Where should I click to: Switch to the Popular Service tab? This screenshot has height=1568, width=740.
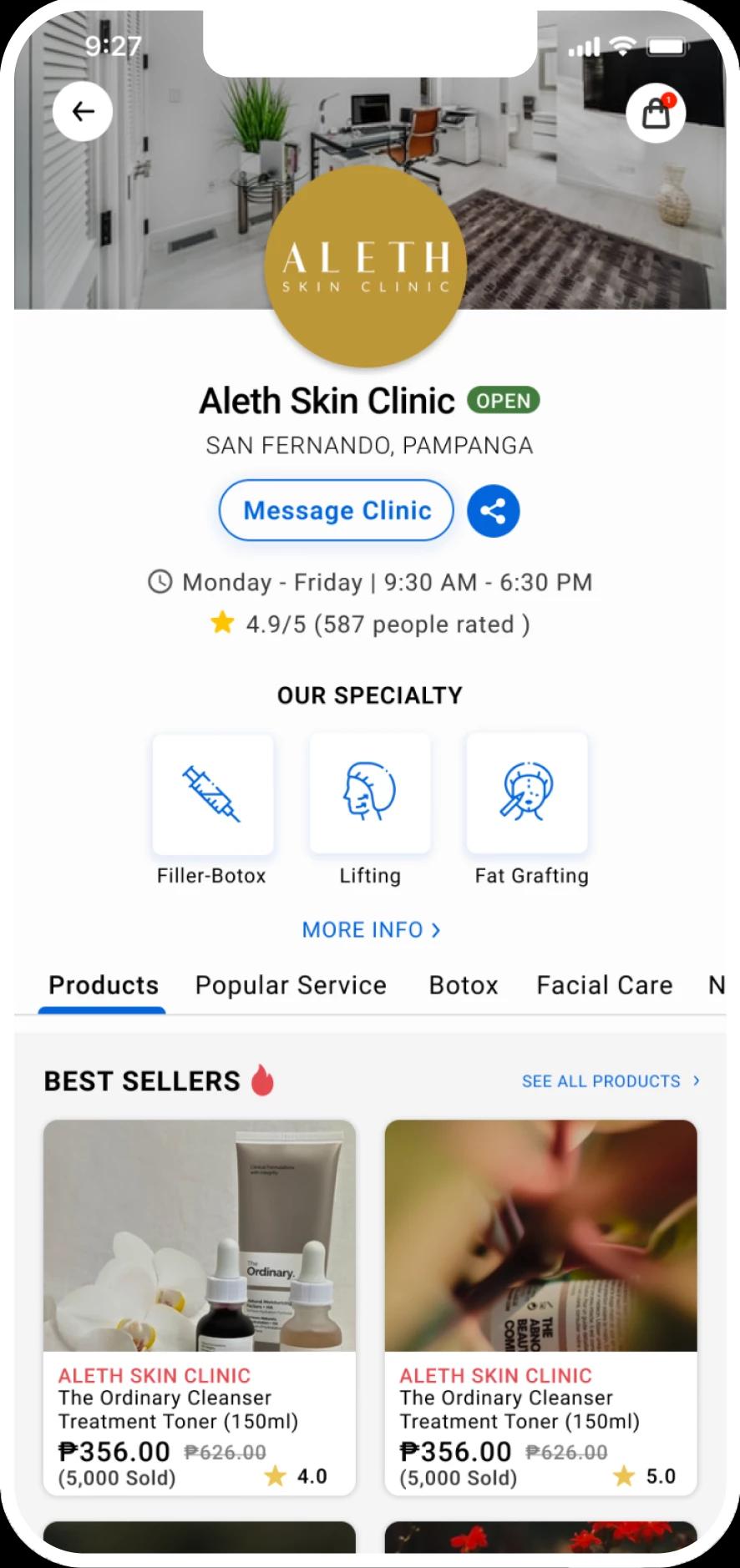pyautogui.click(x=291, y=985)
